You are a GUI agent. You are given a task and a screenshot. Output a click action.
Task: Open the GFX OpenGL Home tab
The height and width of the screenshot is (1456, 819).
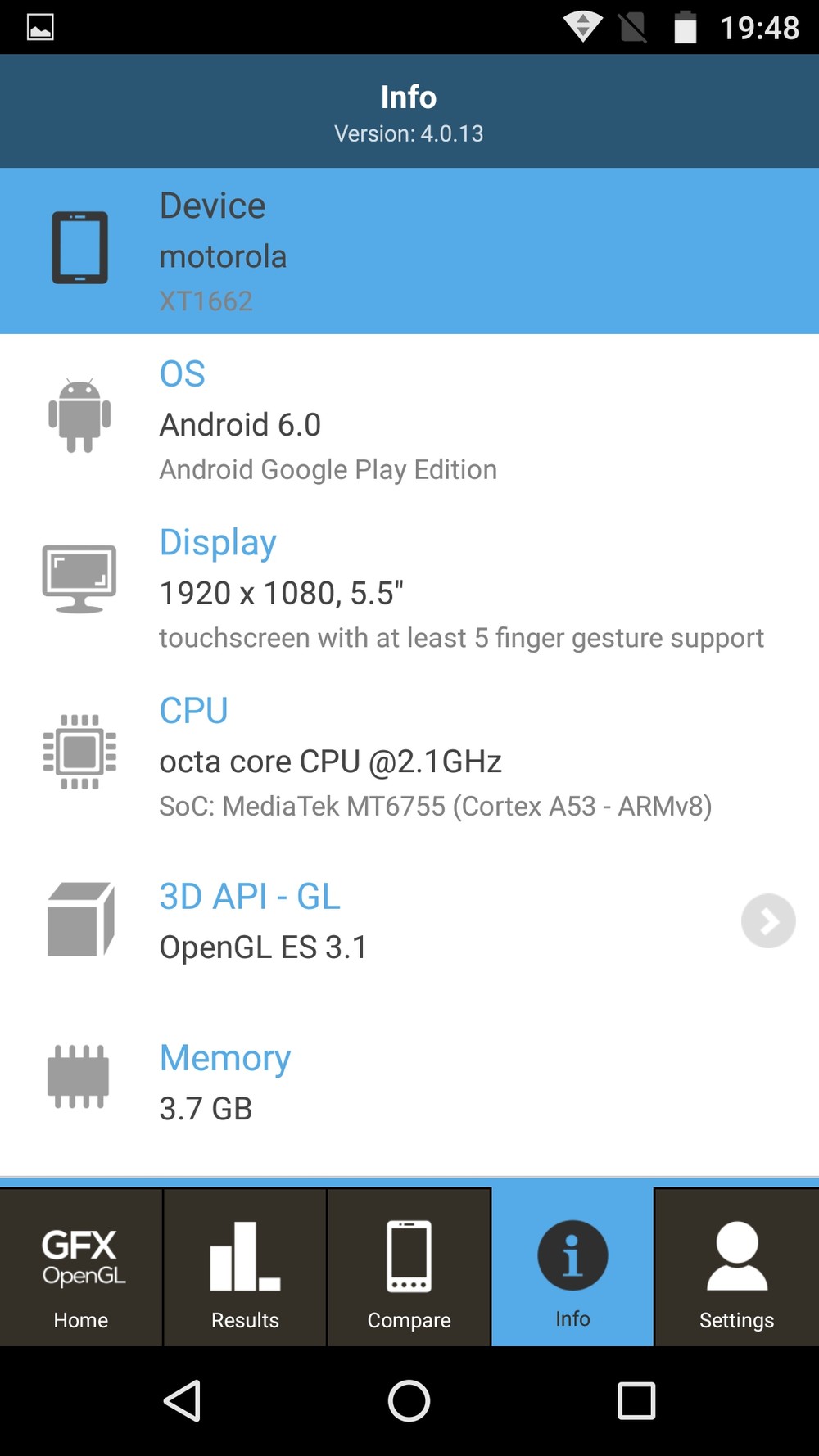(x=81, y=1267)
